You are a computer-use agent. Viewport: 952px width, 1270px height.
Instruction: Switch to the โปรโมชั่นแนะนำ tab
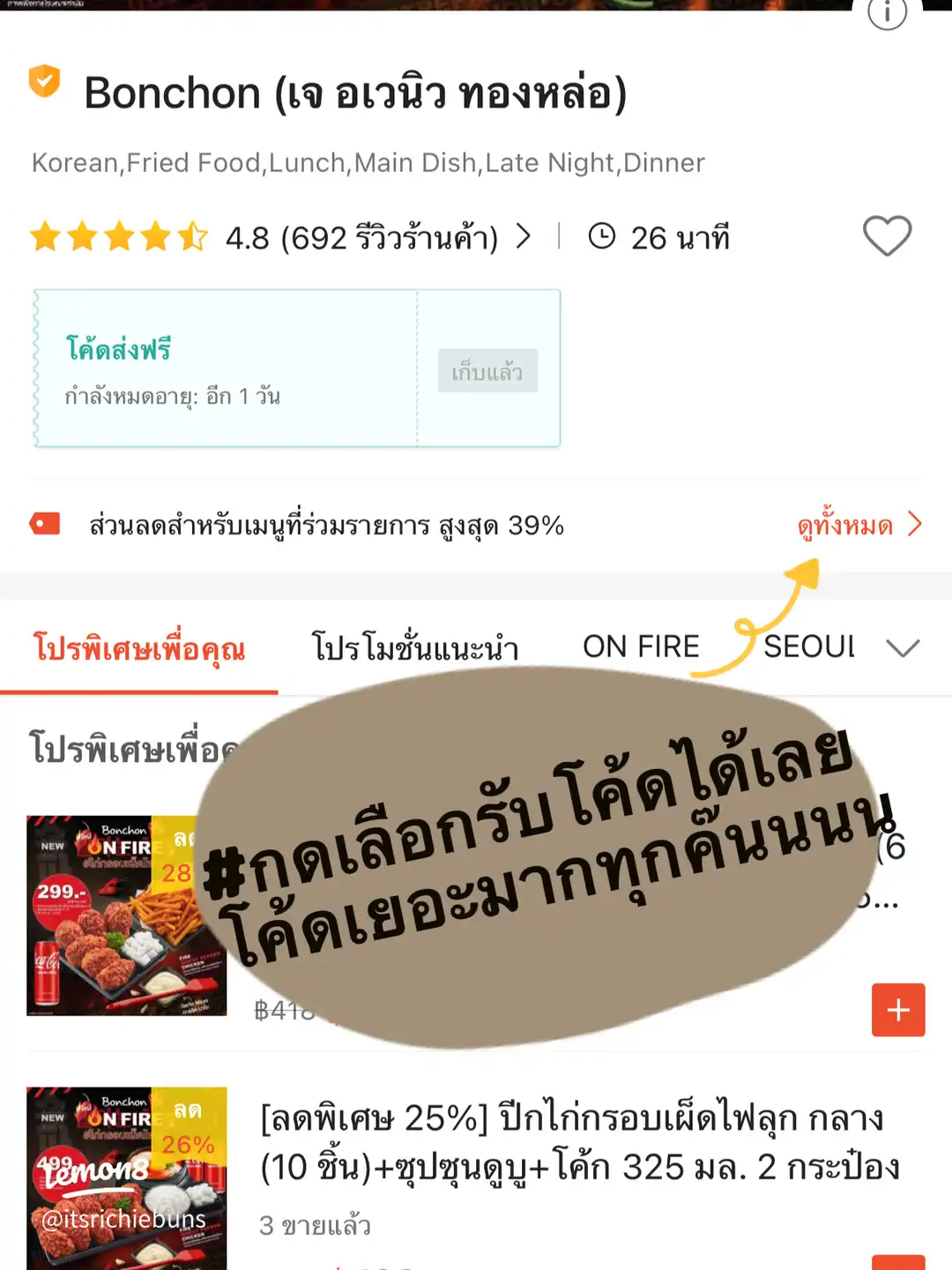(416, 646)
